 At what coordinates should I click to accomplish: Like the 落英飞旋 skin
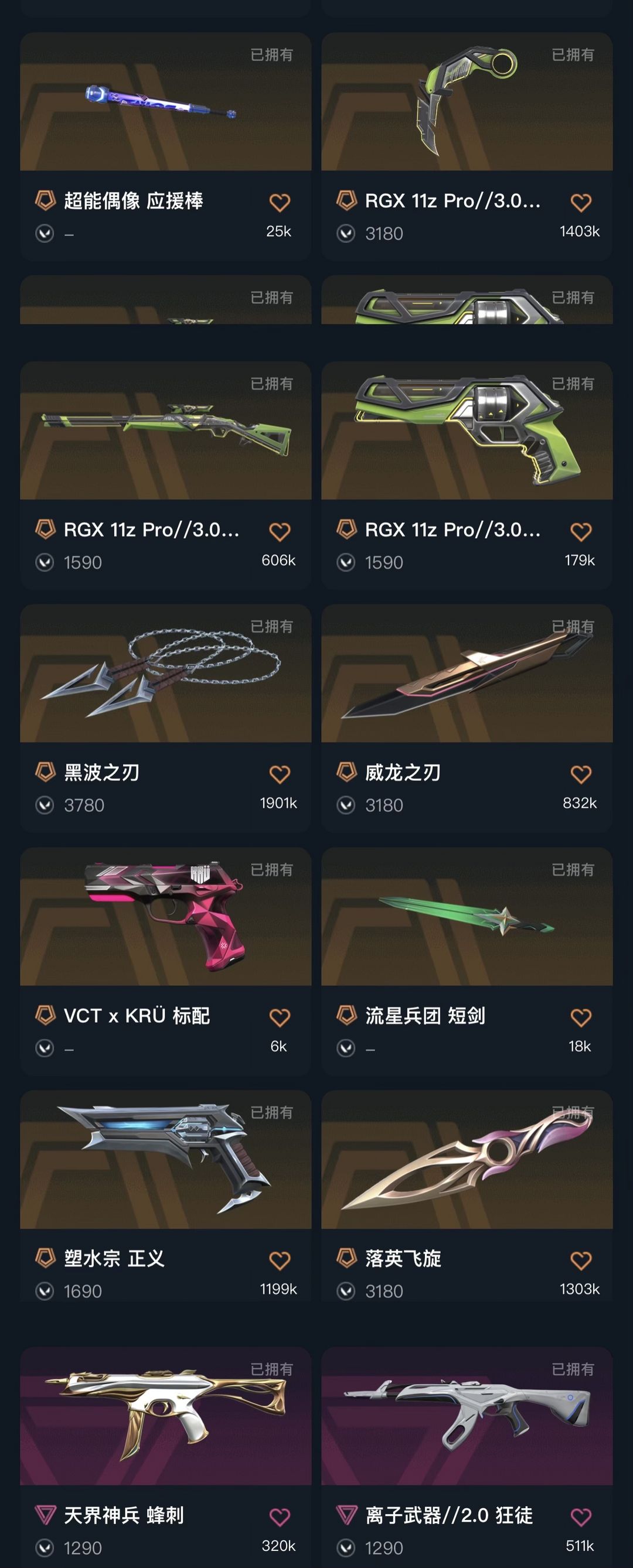click(x=581, y=1260)
